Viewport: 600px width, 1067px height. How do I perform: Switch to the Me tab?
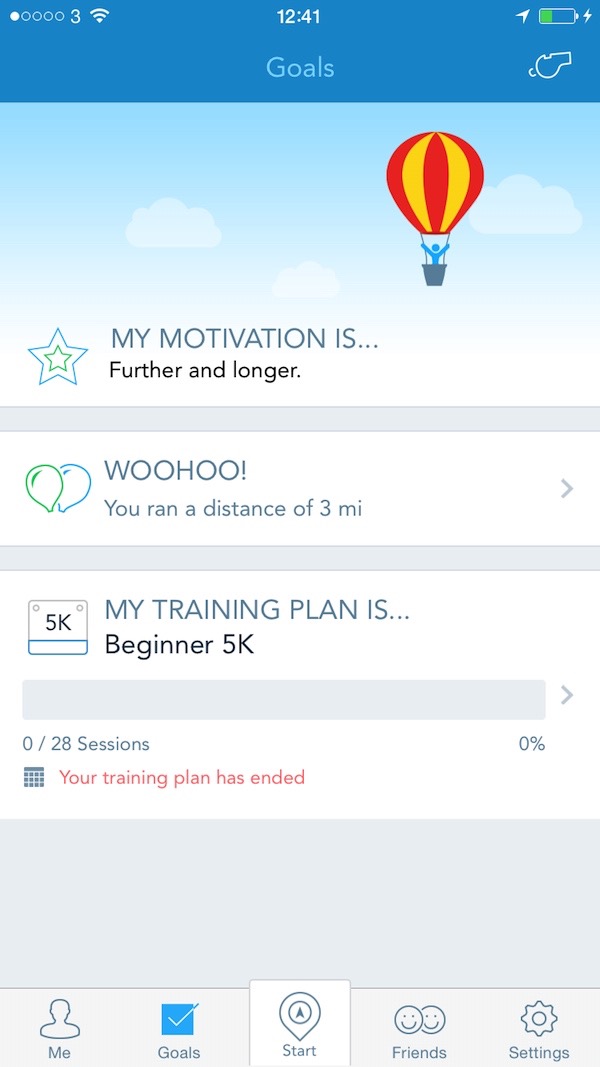(x=59, y=1030)
